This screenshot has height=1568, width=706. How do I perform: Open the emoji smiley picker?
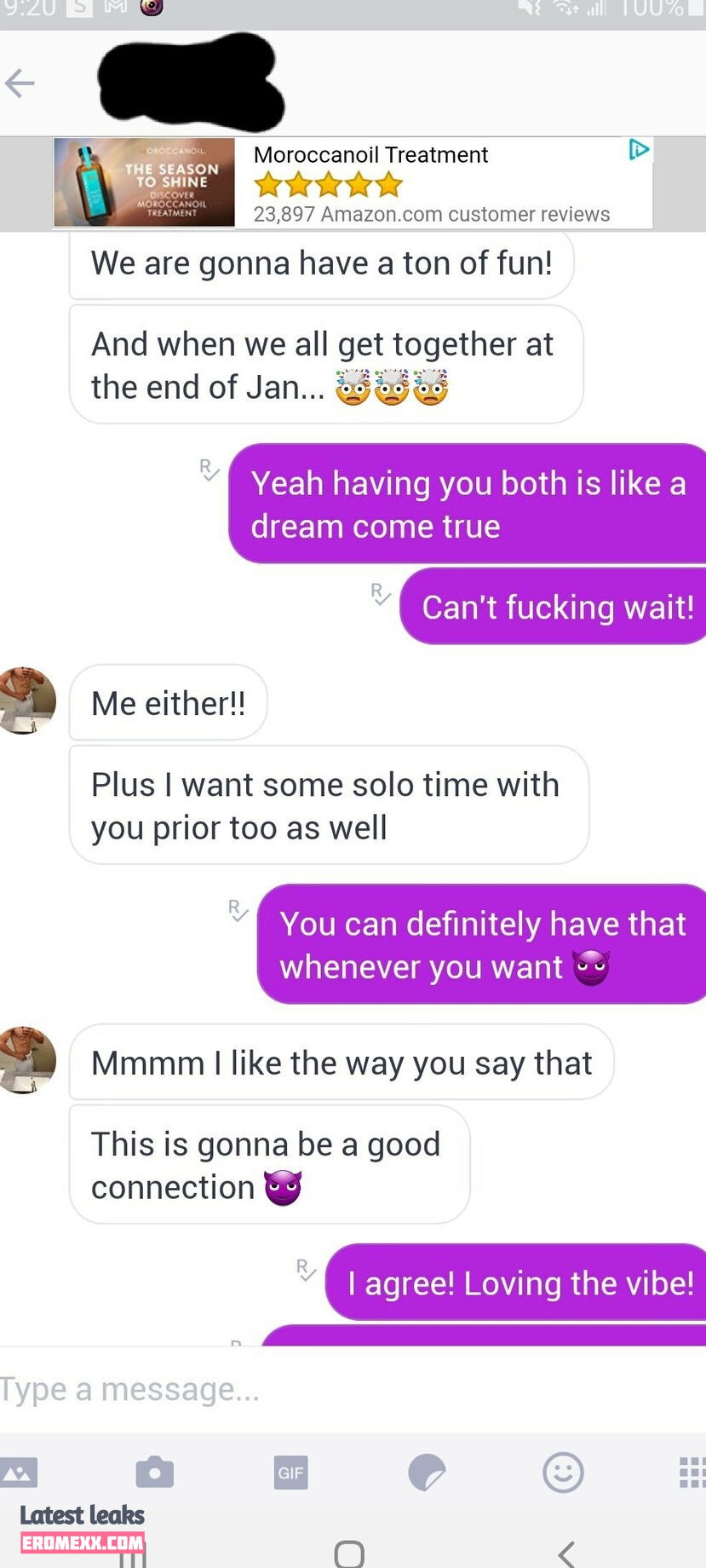coord(563,1472)
